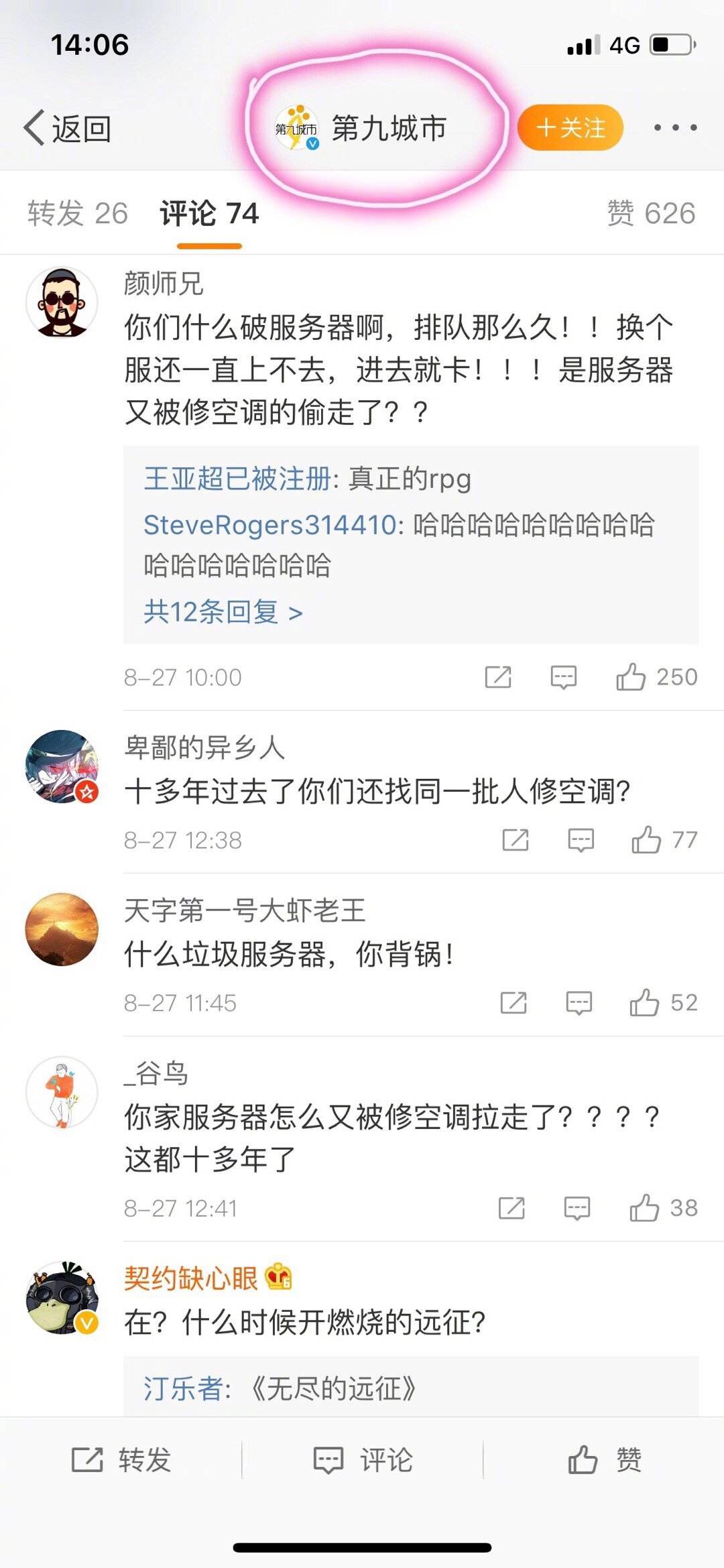Repost 卑鄙的异乡人's comment

516,840
